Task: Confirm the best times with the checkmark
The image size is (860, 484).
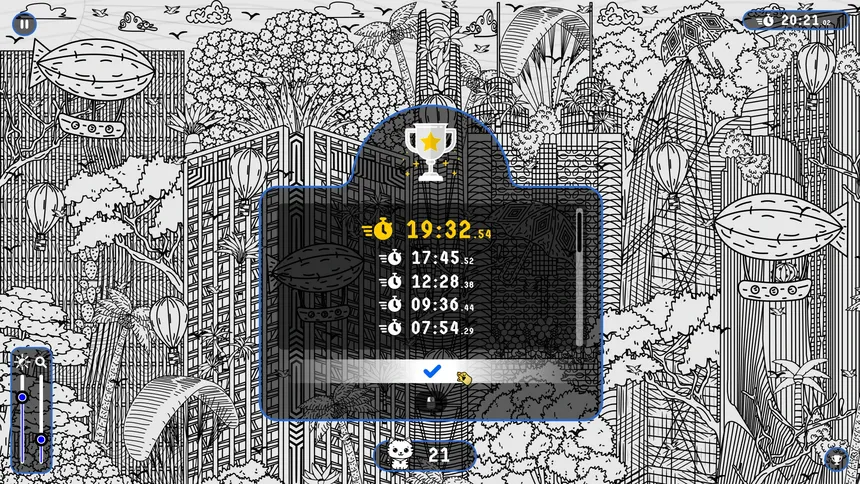Action: tap(431, 371)
